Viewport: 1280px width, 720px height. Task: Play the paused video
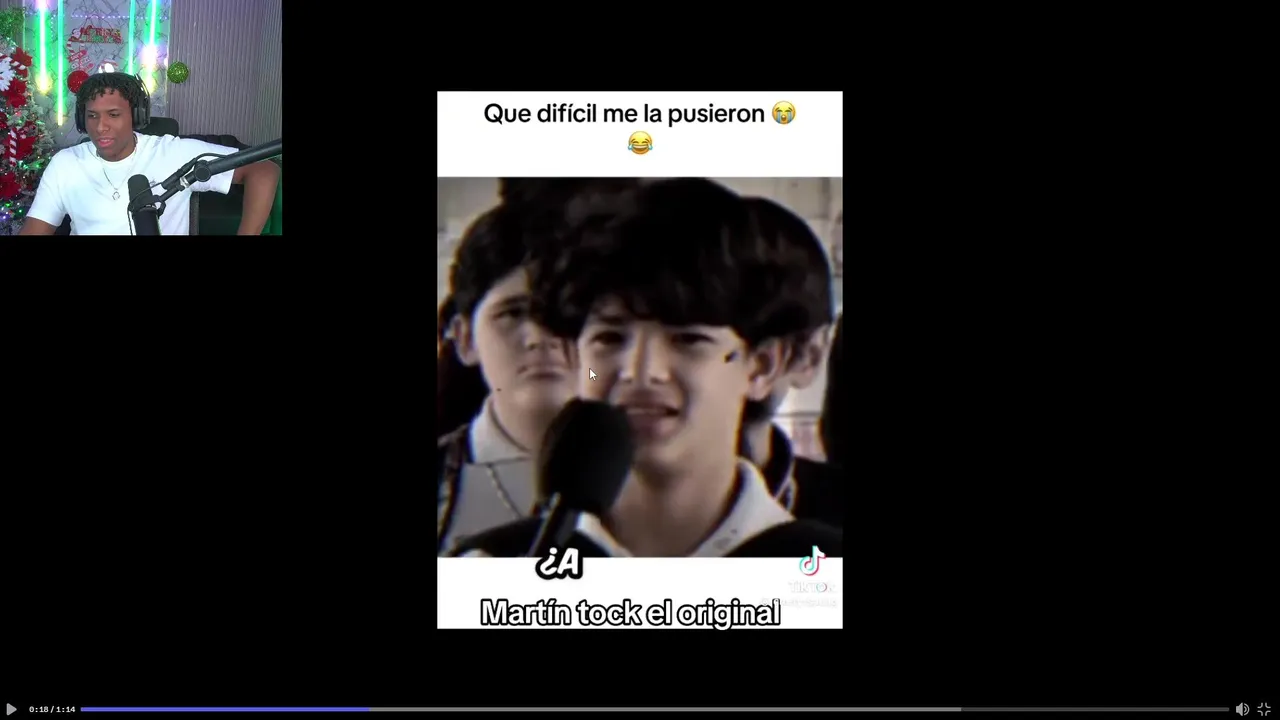tap(11, 709)
